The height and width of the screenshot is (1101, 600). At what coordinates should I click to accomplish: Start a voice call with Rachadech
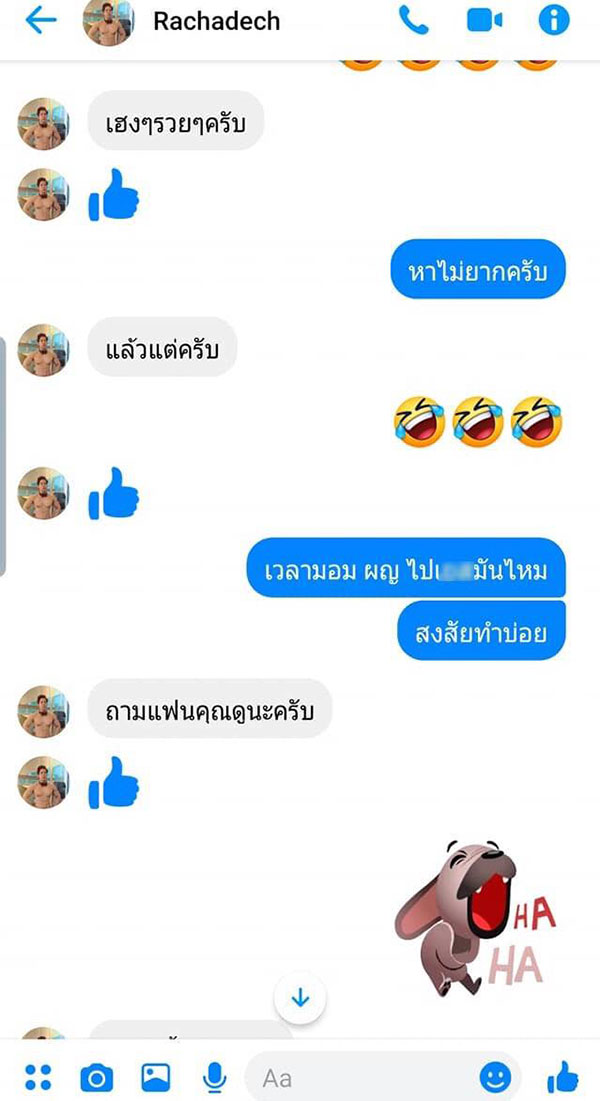click(413, 21)
